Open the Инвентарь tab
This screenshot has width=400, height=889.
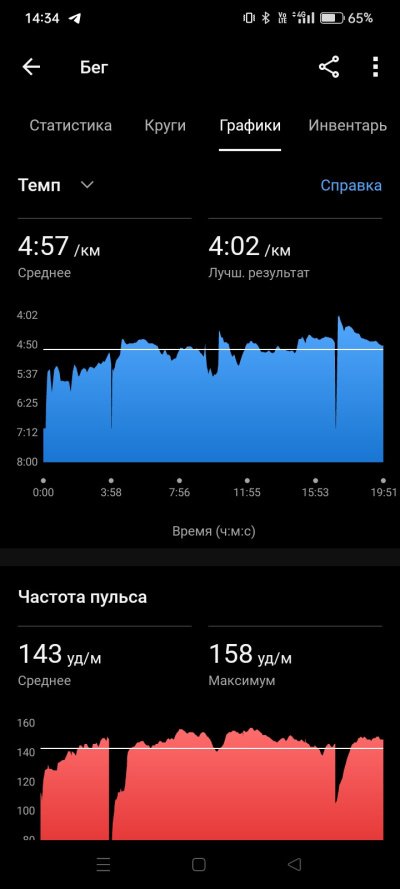[x=347, y=125]
